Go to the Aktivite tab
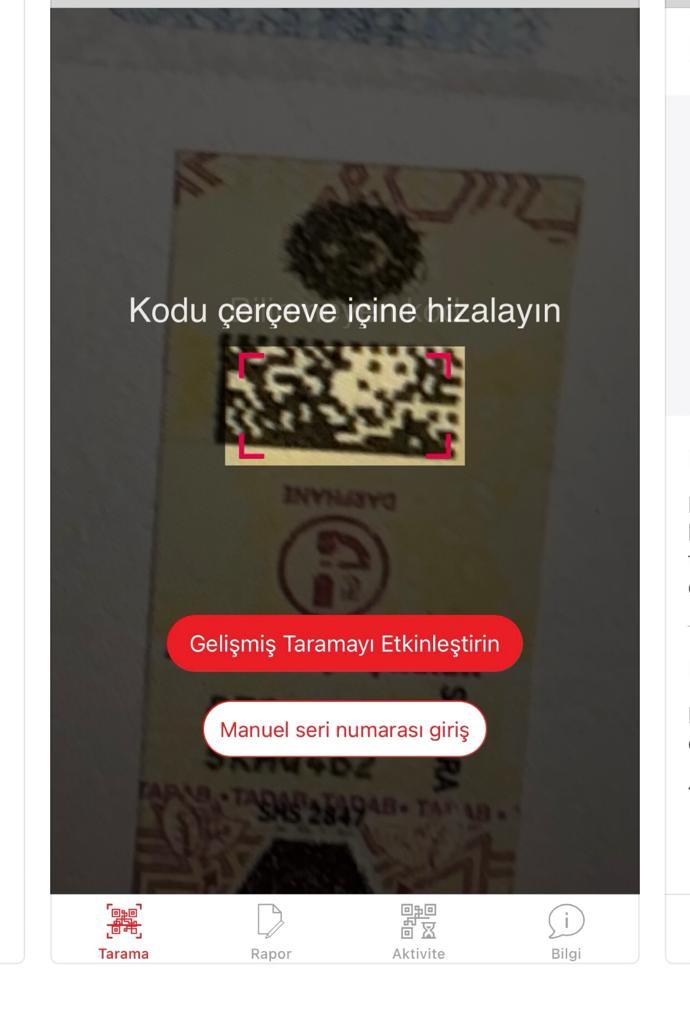The height and width of the screenshot is (1024, 690). [x=418, y=931]
